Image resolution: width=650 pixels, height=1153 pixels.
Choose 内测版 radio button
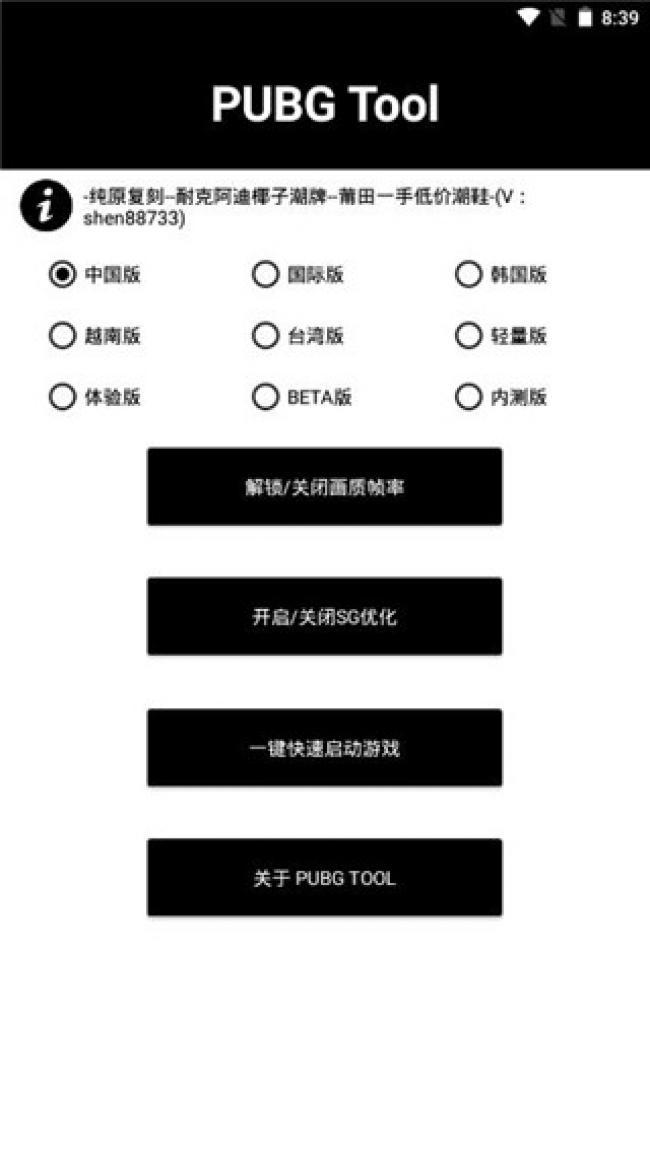click(x=501, y=397)
